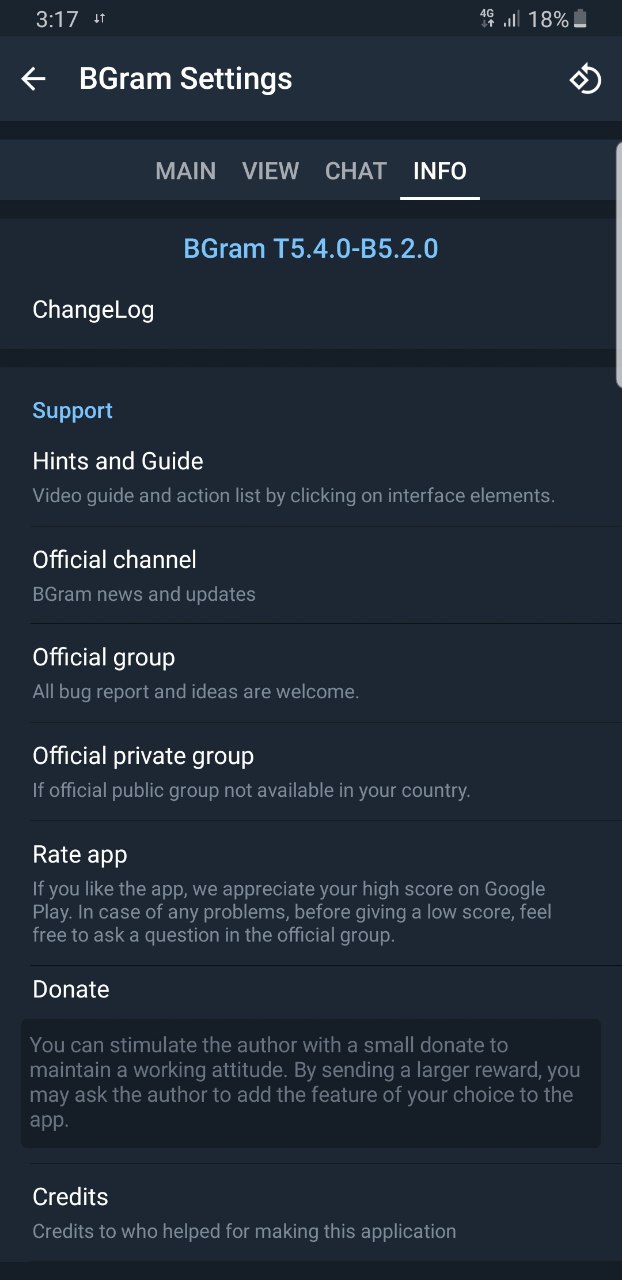The image size is (622, 1280).
Task: Open the Official group row
Action: point(311,673)
